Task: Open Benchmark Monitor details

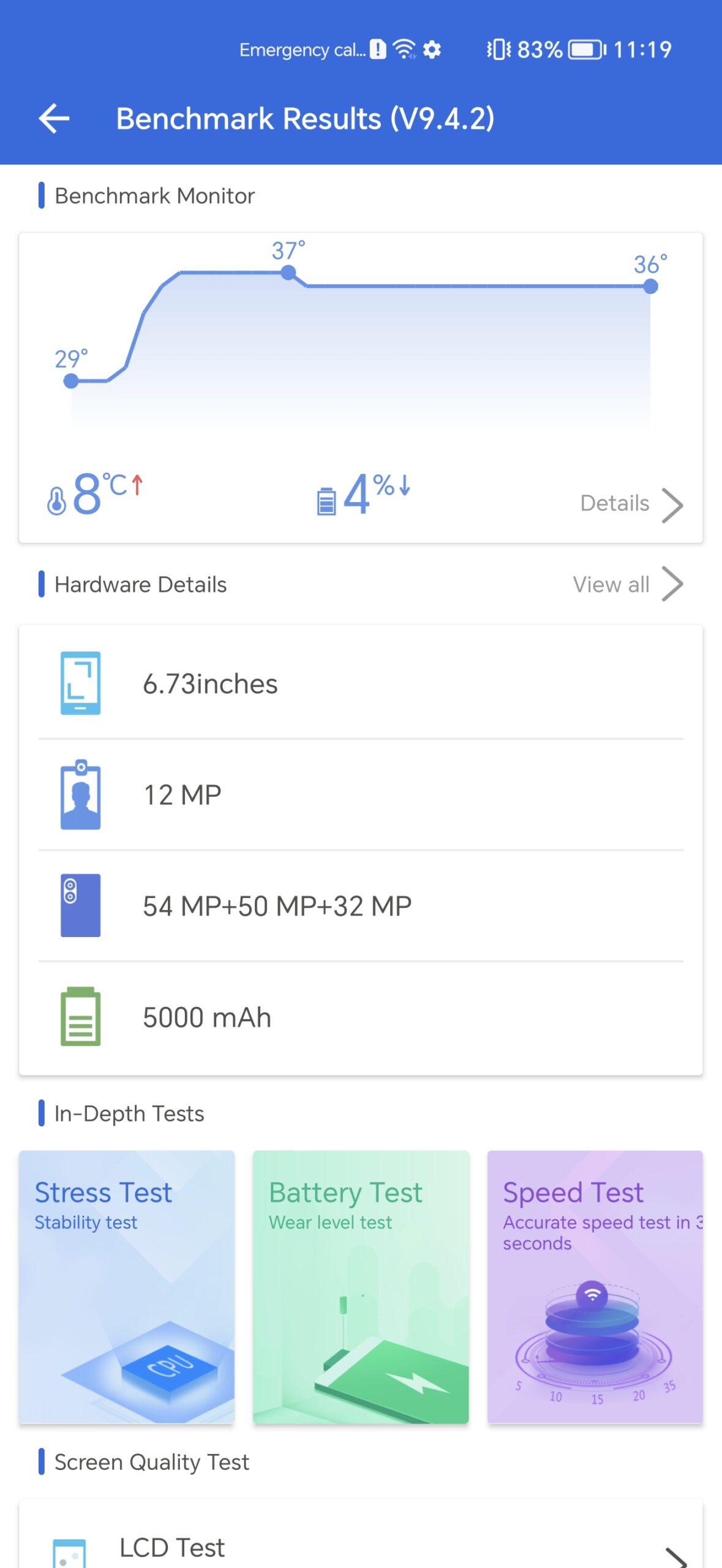Action: [x=631, y=504]
